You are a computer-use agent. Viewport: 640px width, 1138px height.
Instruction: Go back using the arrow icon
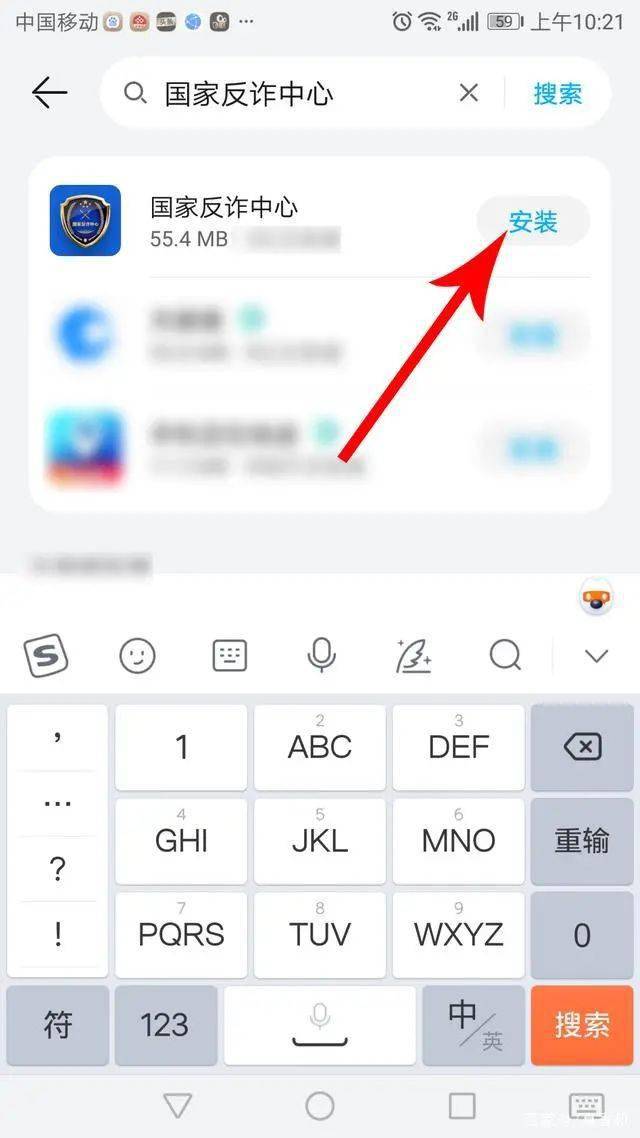coord(49,93)
